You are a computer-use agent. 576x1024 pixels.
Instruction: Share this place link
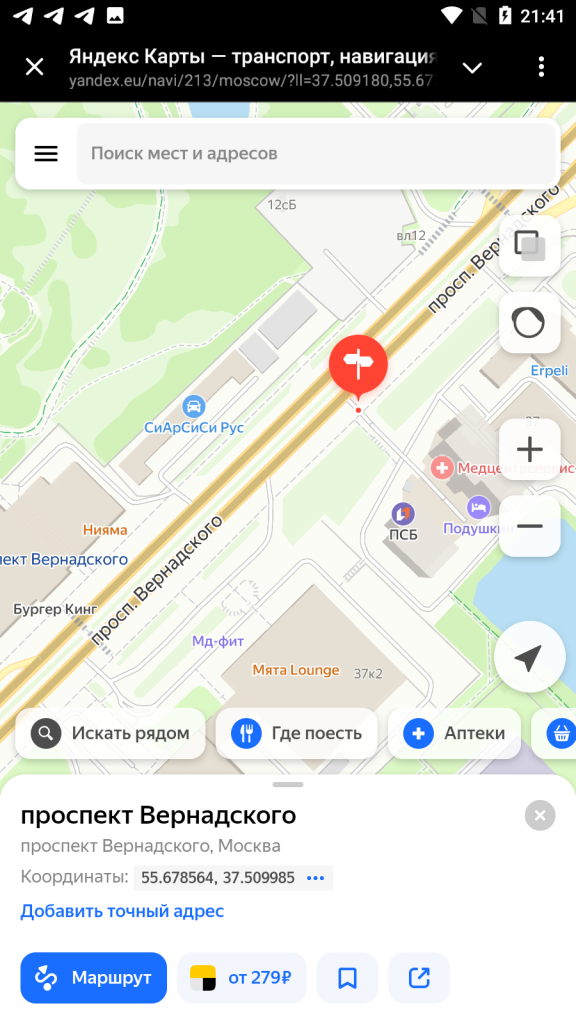pyautogui.click(x=419, y=978)
